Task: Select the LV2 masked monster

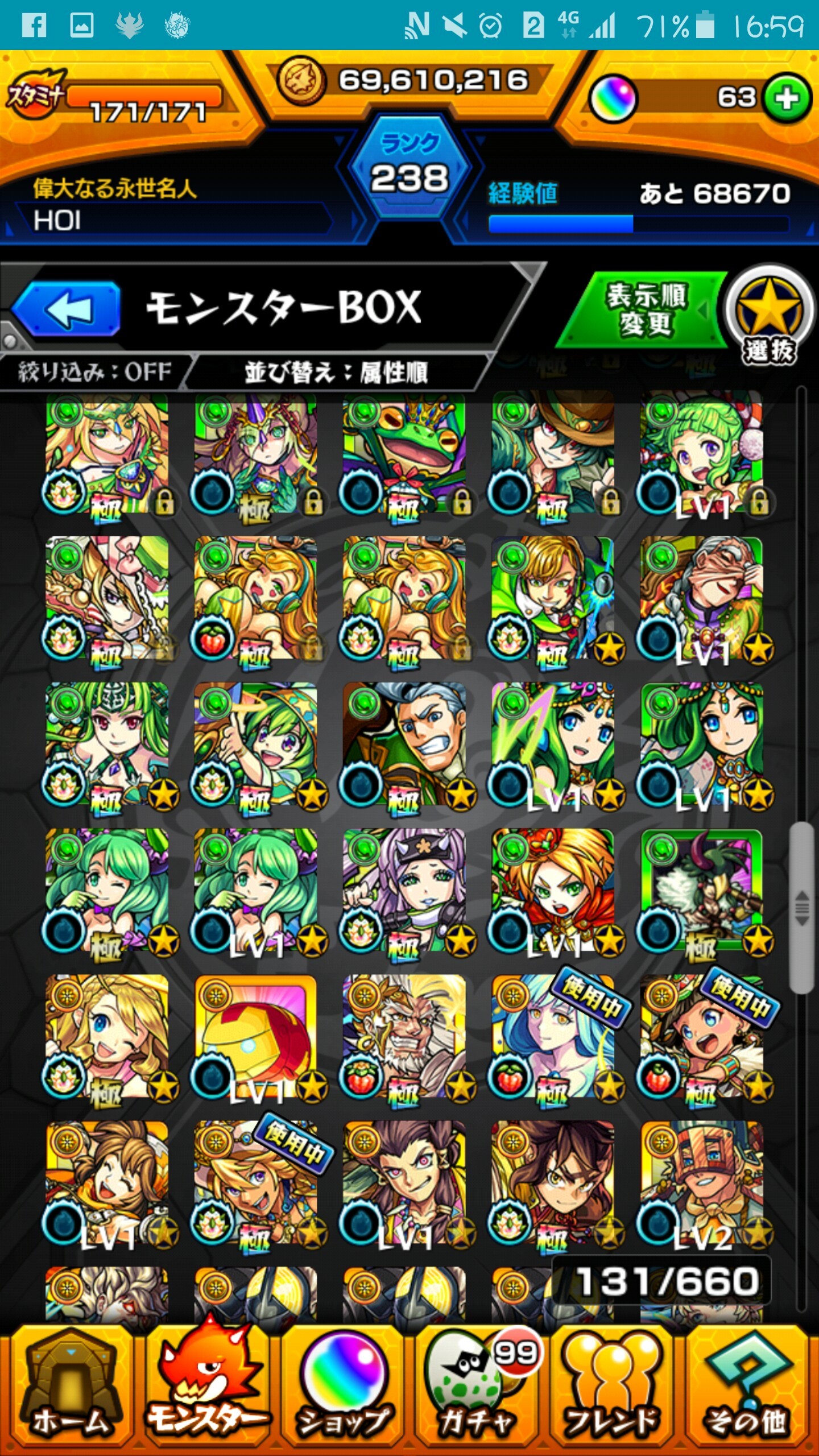Action: [702, 1183]
